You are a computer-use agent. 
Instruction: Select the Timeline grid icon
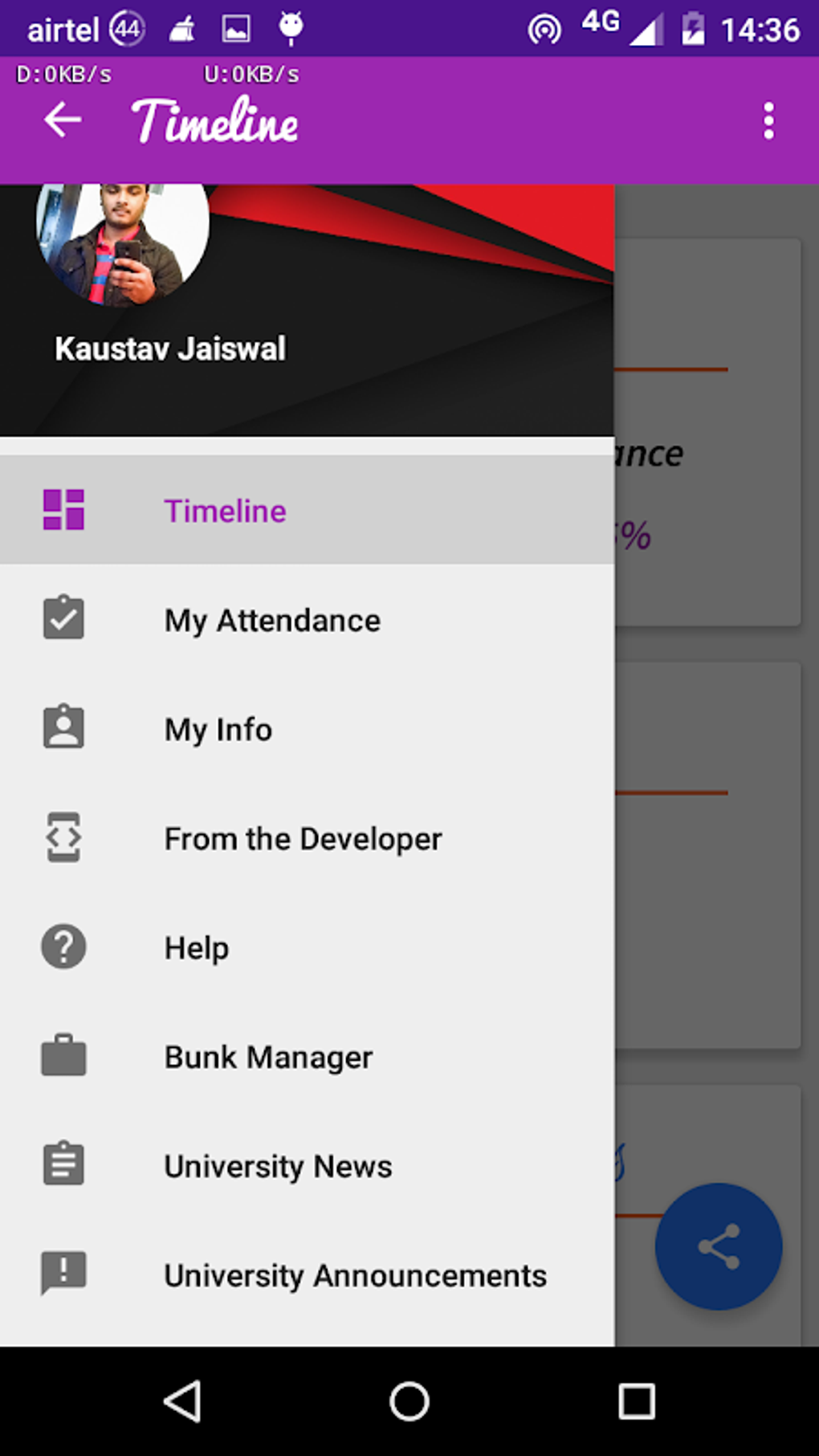tap(63, 509)
